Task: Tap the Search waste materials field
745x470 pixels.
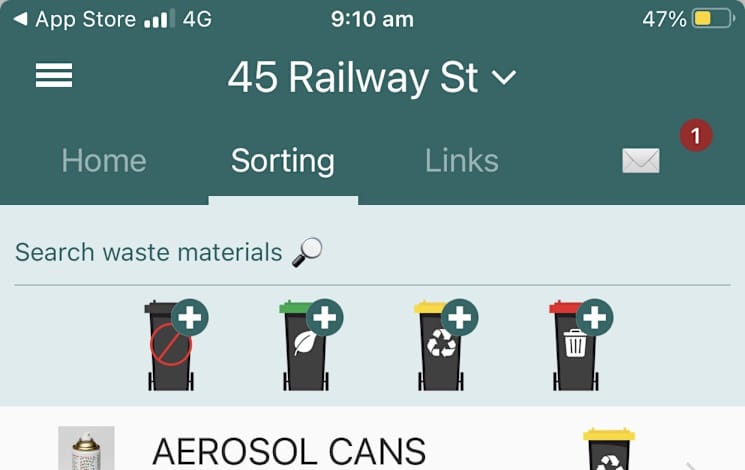Action: pos(170,253)
